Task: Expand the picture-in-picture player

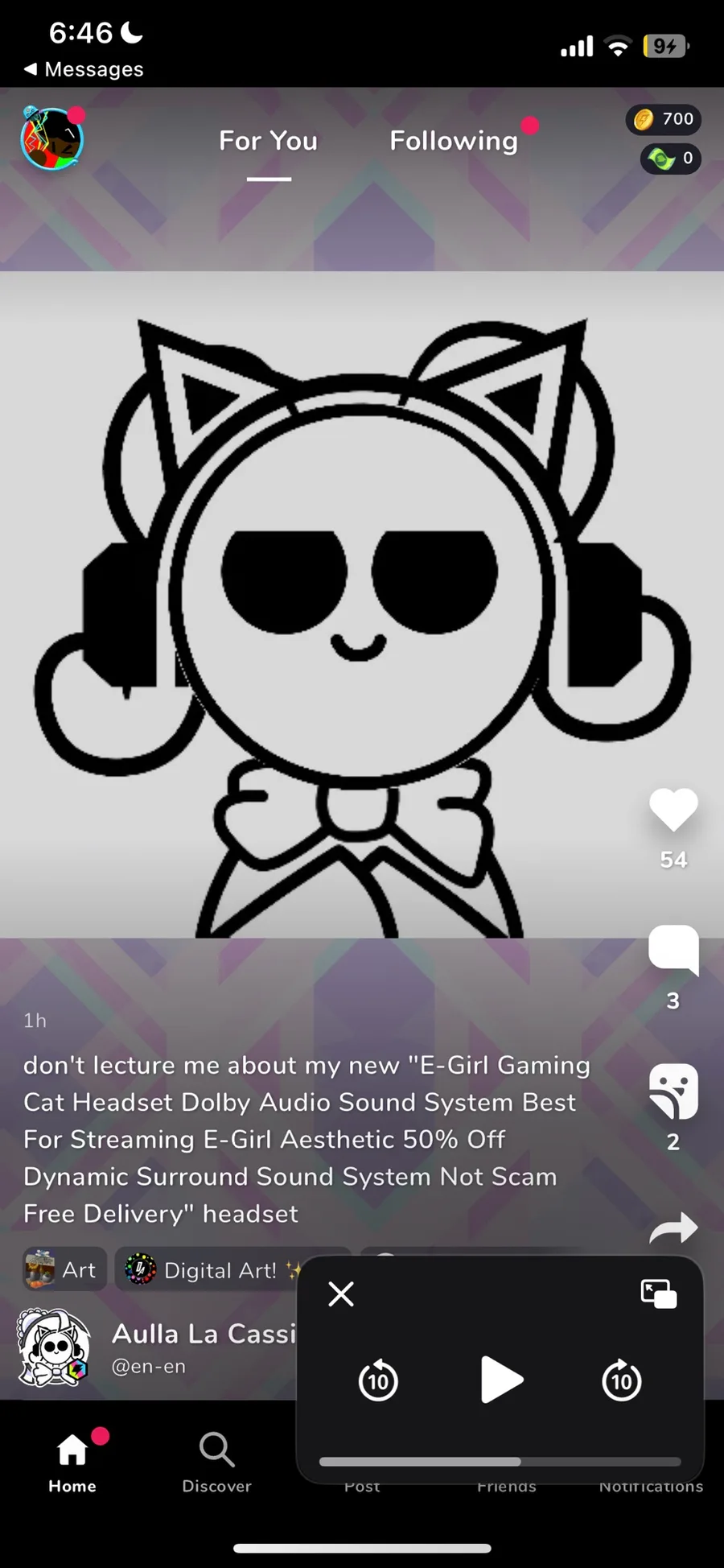Action: pos(659,1294)
